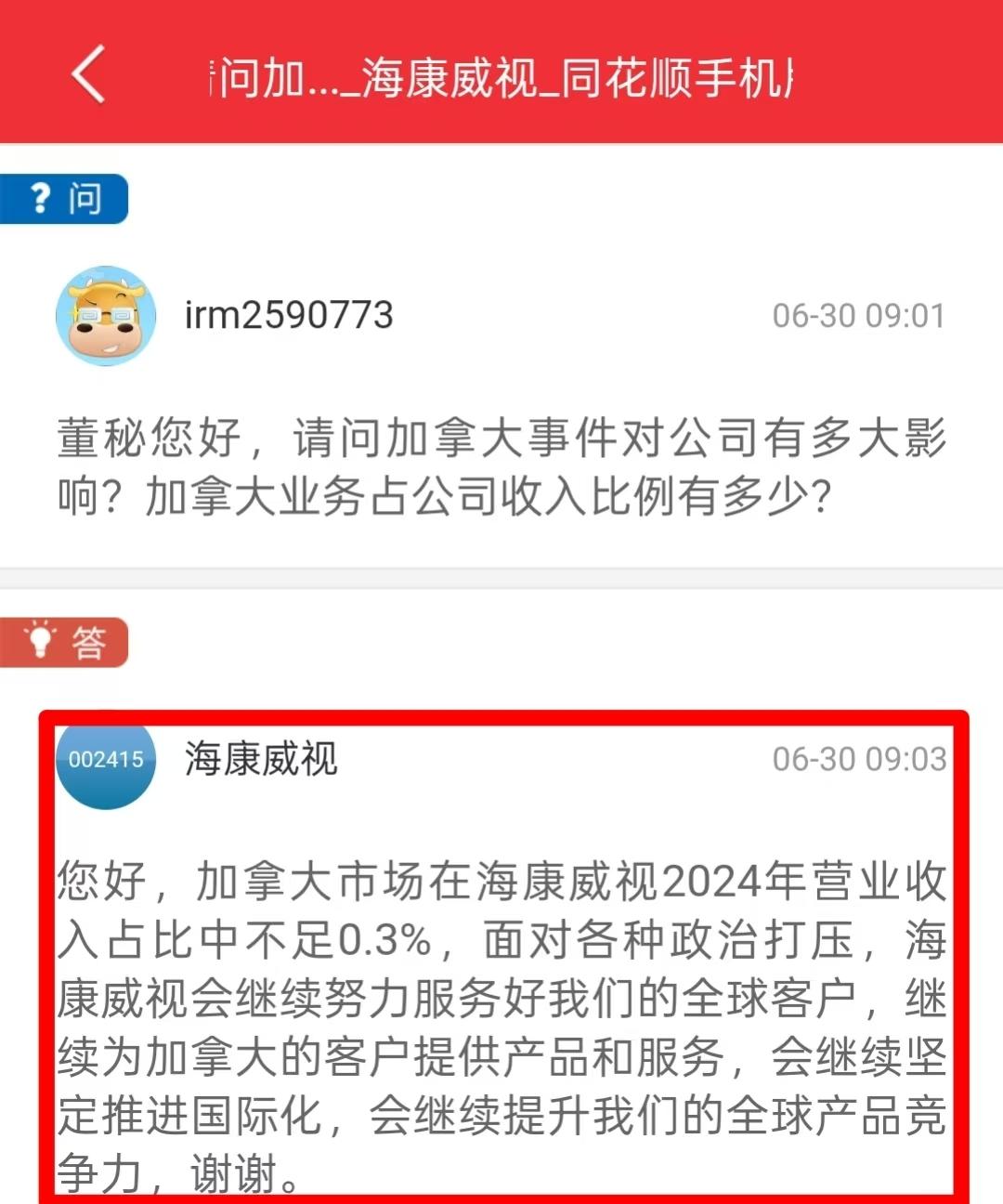This screenshot has width=1003, height=1204.
Task: Open the 002415 海康威视 company avatar
Action: click(x=106, y=761)
